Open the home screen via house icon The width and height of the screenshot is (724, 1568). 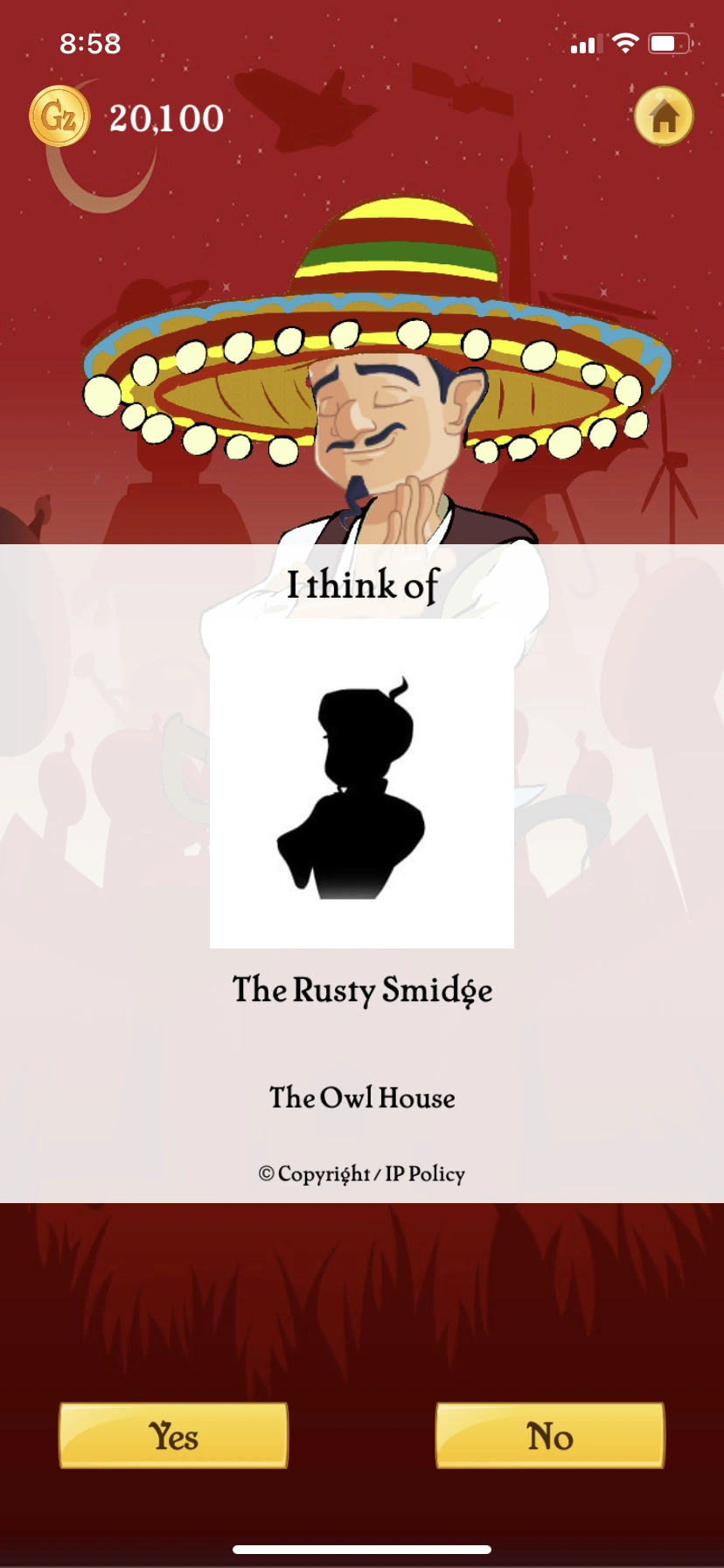662,115
